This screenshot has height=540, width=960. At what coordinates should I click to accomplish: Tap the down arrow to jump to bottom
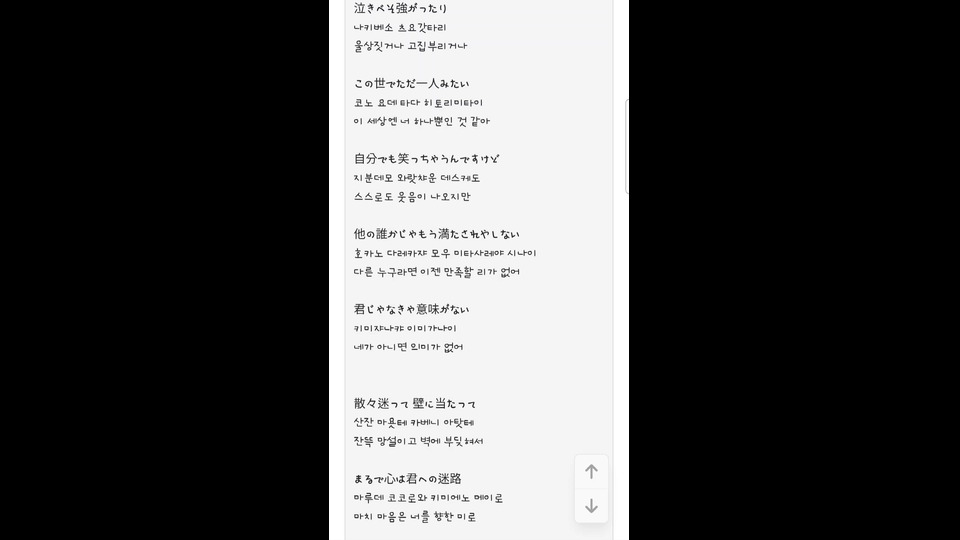(x=591, y=506)
